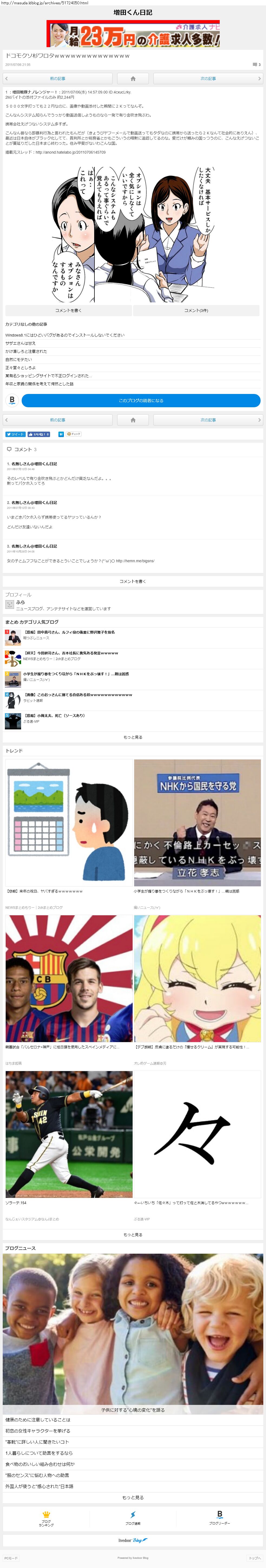The width and height of the screenshot is (266, 1568).
Task: Open related article サザエさんは甘え
Action: (21, 343)
